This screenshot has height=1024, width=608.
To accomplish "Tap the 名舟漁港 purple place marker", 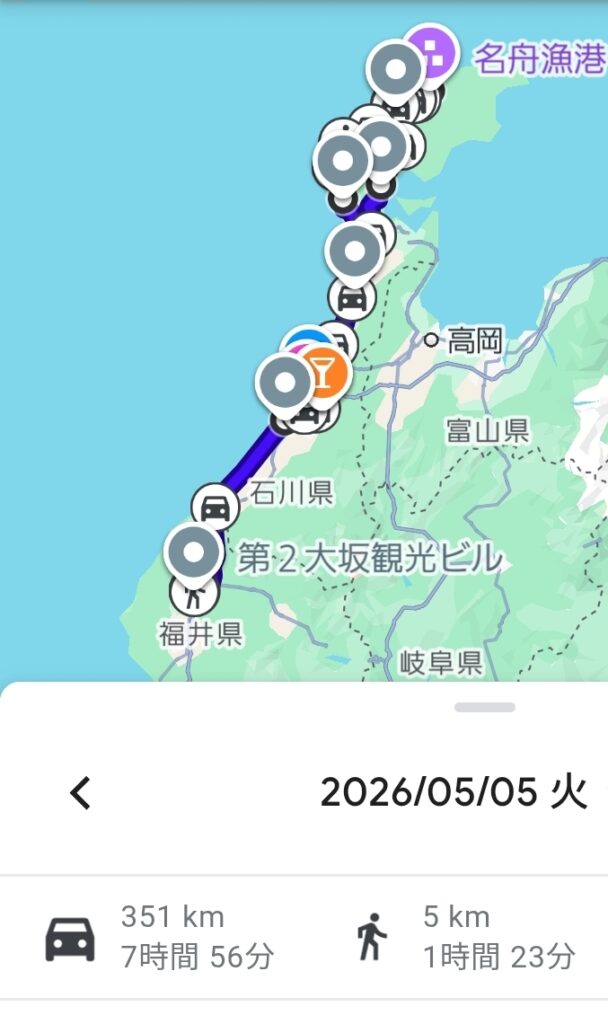I will pyautogui.click(x=434, y=56).
